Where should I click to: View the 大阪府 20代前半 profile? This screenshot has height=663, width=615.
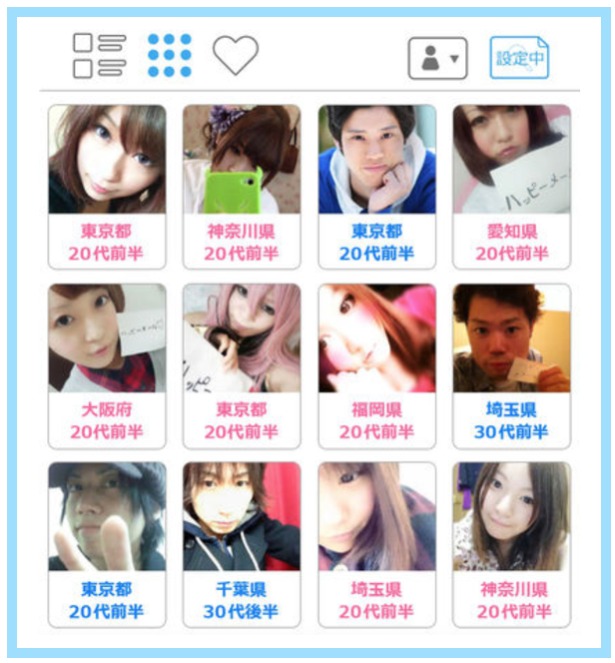(x=106, y=365)
